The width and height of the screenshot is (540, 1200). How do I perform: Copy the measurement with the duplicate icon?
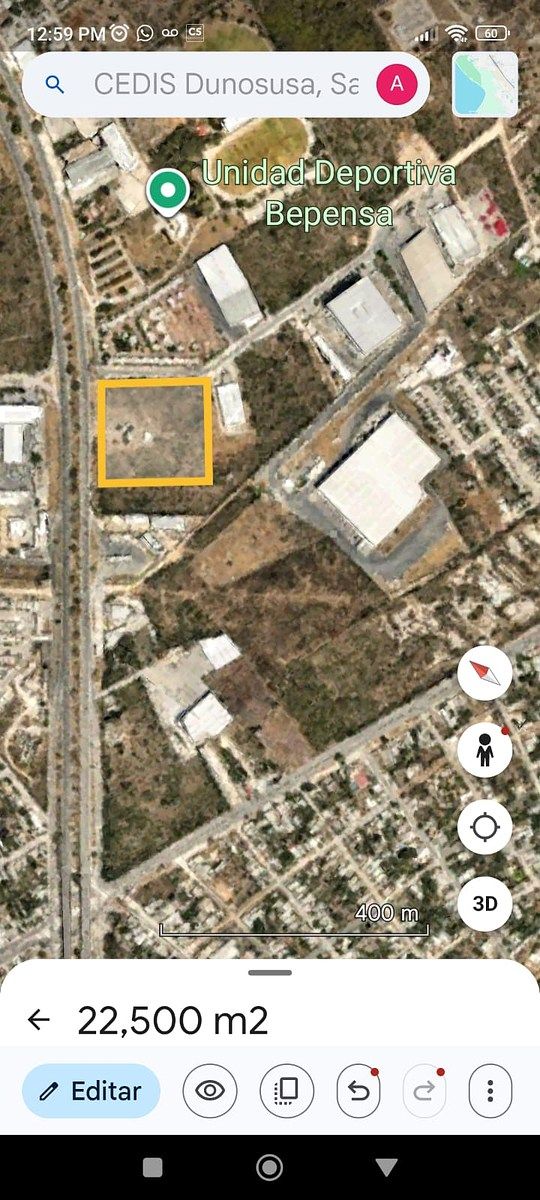286,1091
